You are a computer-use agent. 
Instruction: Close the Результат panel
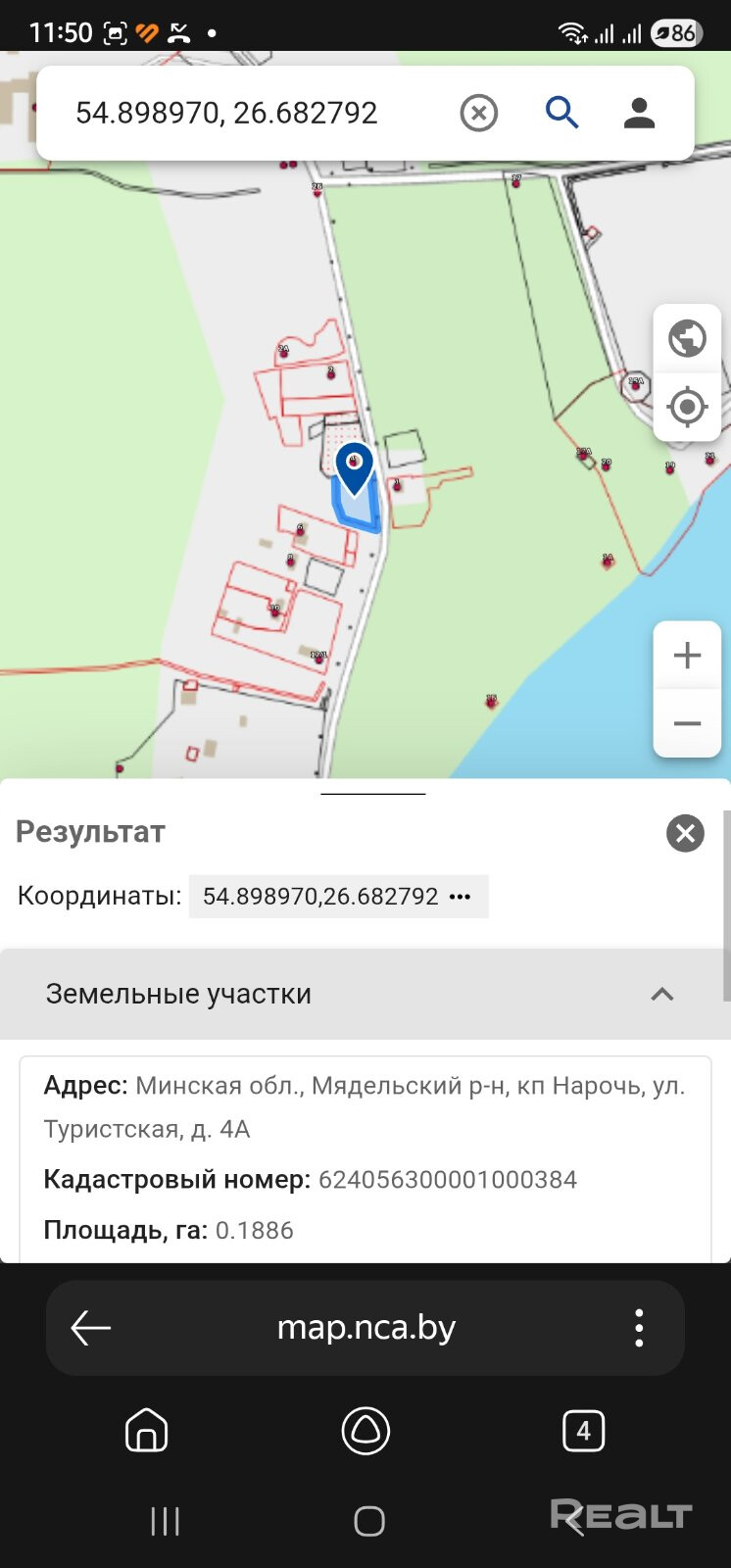pyautogui.click(x=685, y=834)
